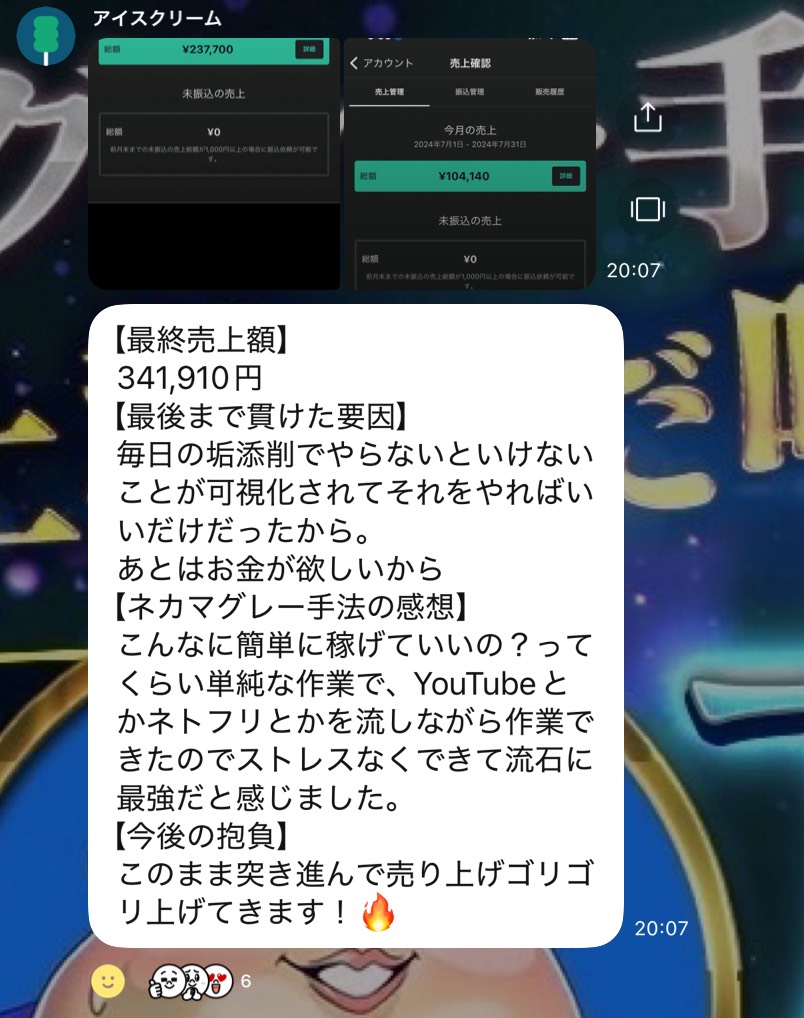This screenshot has width=804, height=1018.
Task: Open the image slideshow viewer icon
Action: pyautogui.click(x=648, y=209)
